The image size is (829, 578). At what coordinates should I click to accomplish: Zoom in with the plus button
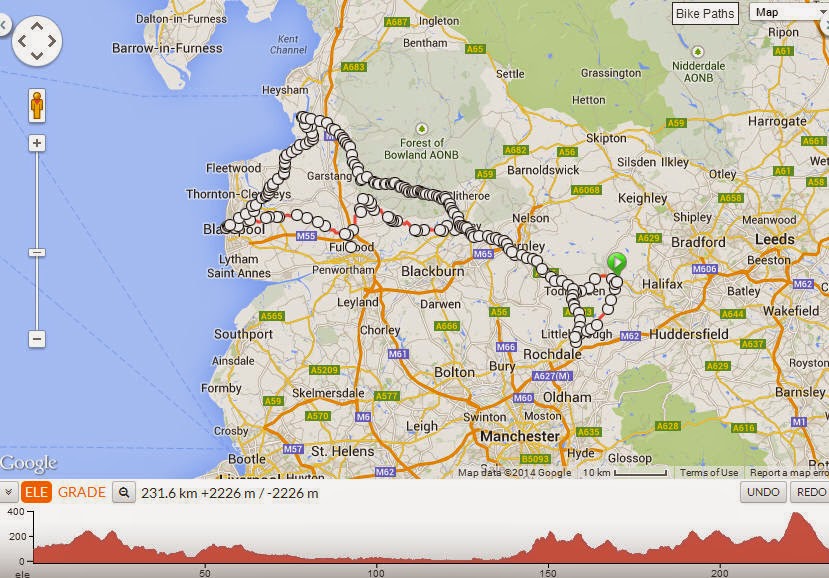point(37,143)
